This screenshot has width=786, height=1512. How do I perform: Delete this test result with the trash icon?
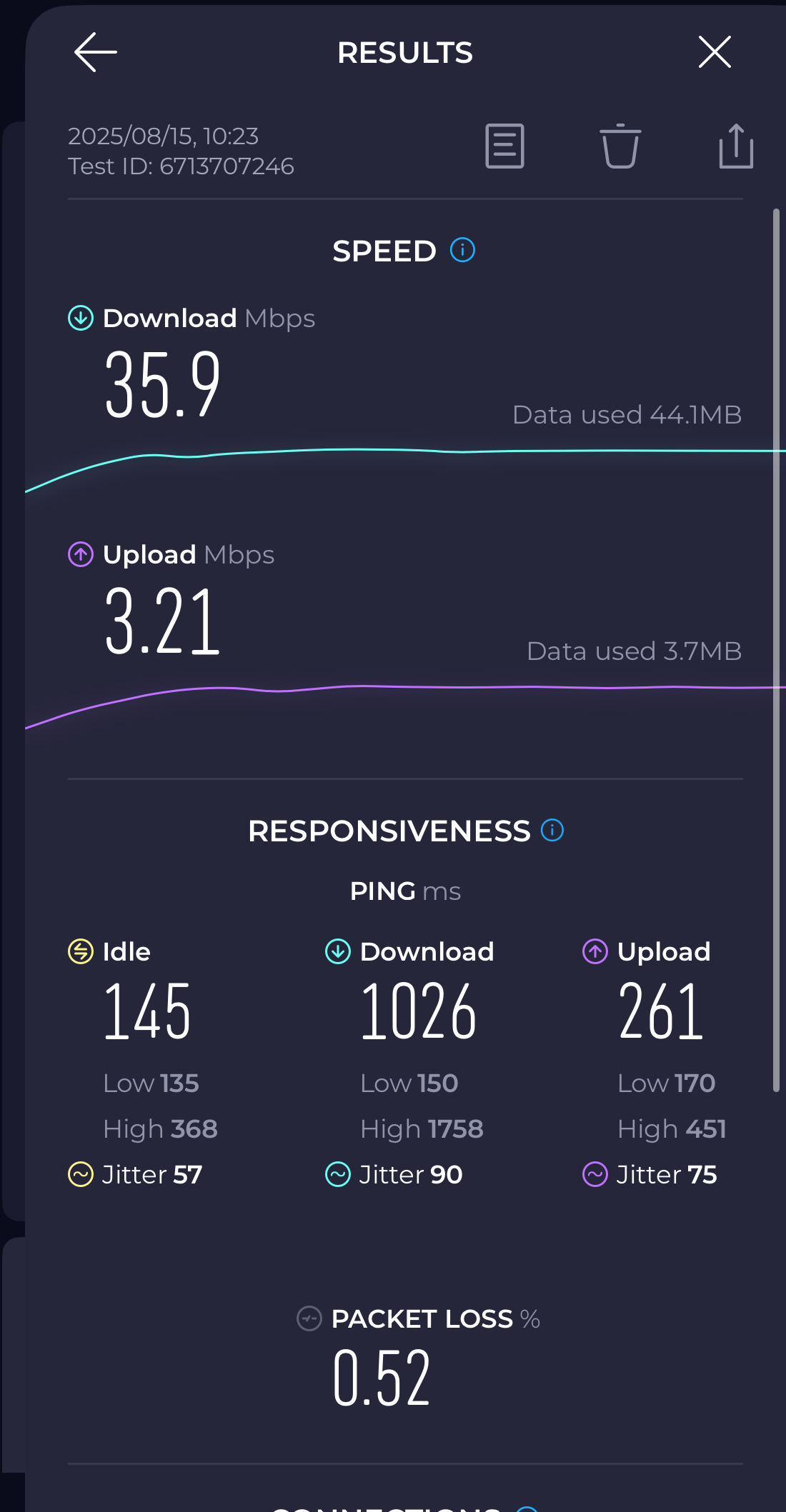(x=620, y=146)
